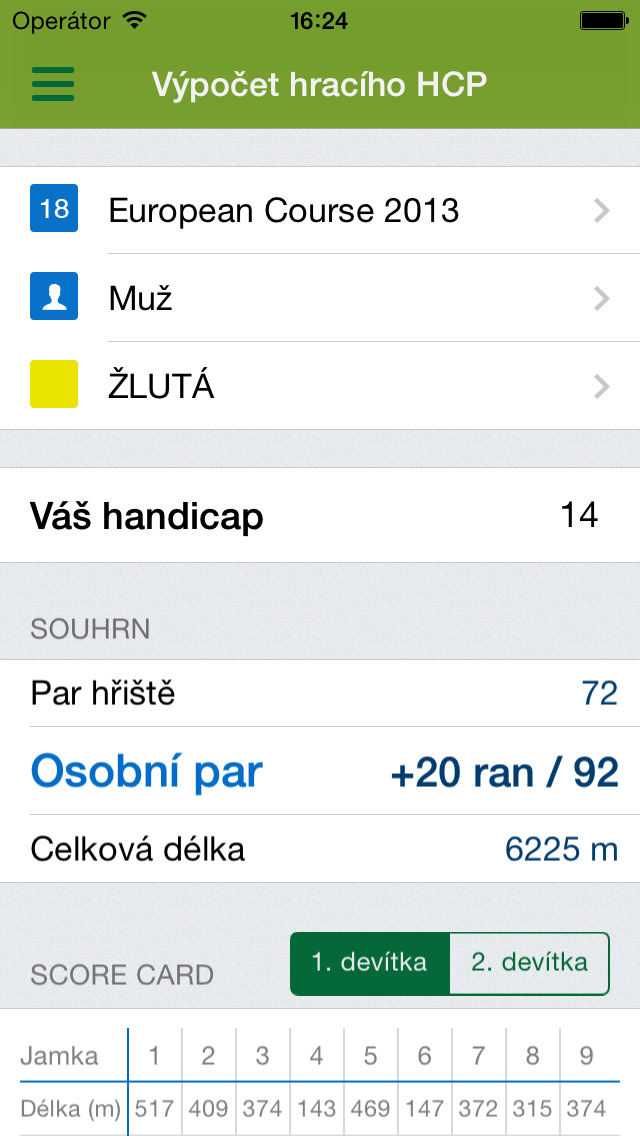Switch to 2. devítka scorecard
The image size is (640, 1136).
click(530, 963)
